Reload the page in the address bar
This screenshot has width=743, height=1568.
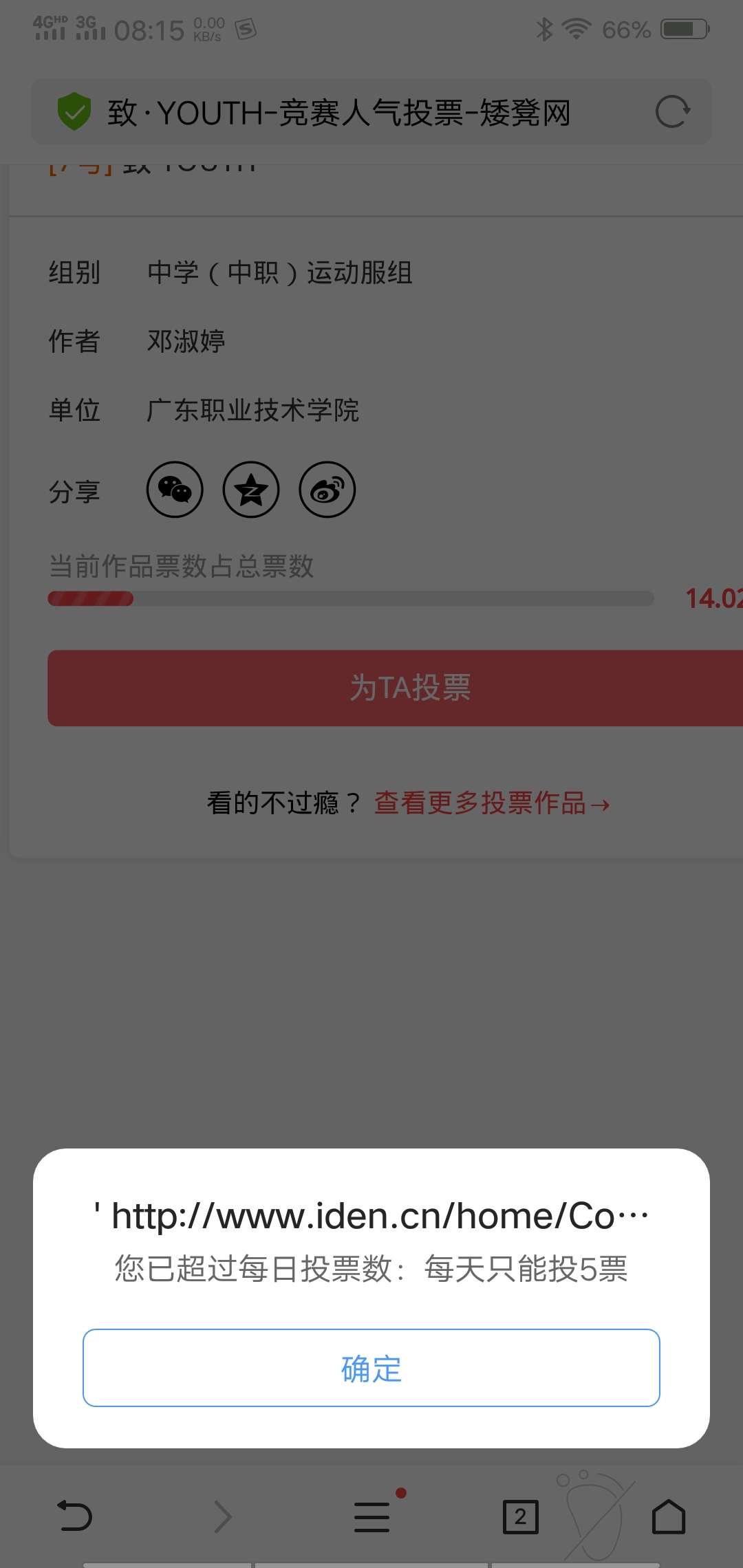672,112
